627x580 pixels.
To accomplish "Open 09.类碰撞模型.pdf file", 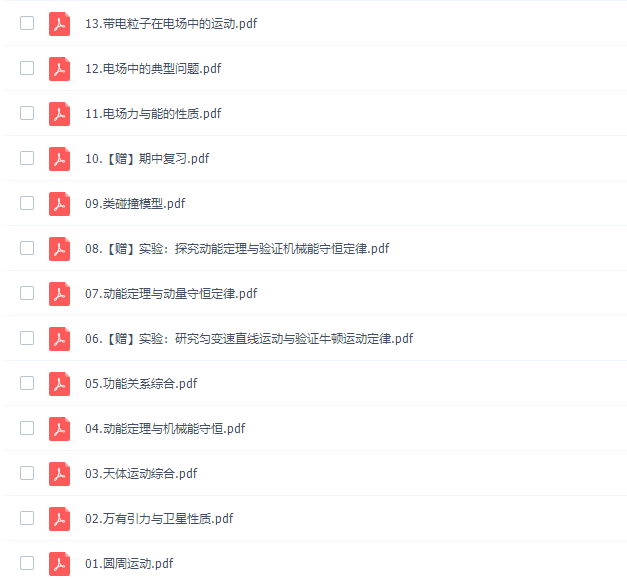I will click(x=135, y=203).
